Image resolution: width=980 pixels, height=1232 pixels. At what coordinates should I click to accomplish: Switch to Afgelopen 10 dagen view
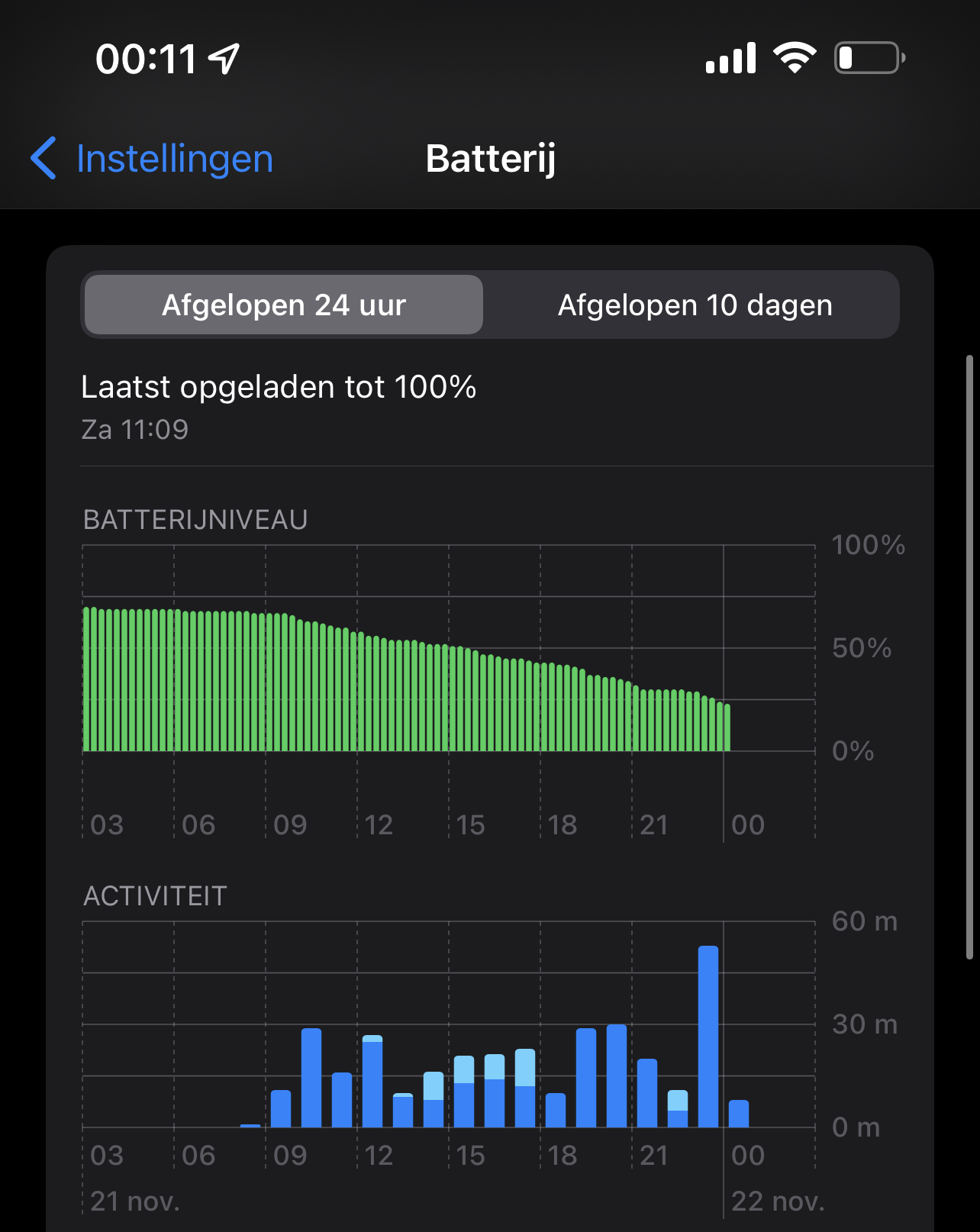point(695,305)
